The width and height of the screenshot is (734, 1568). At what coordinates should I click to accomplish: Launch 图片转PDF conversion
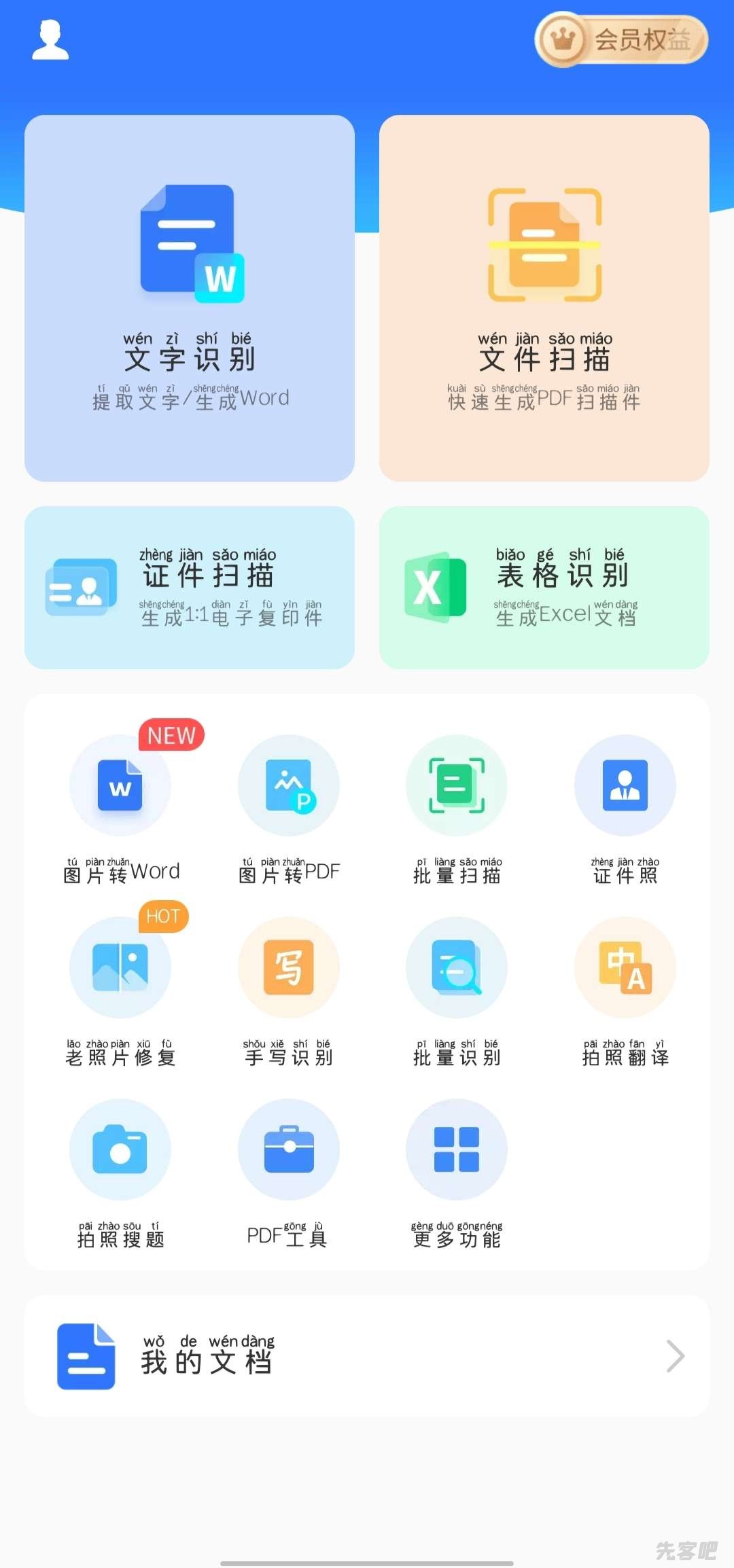click(x=289, y=786)
